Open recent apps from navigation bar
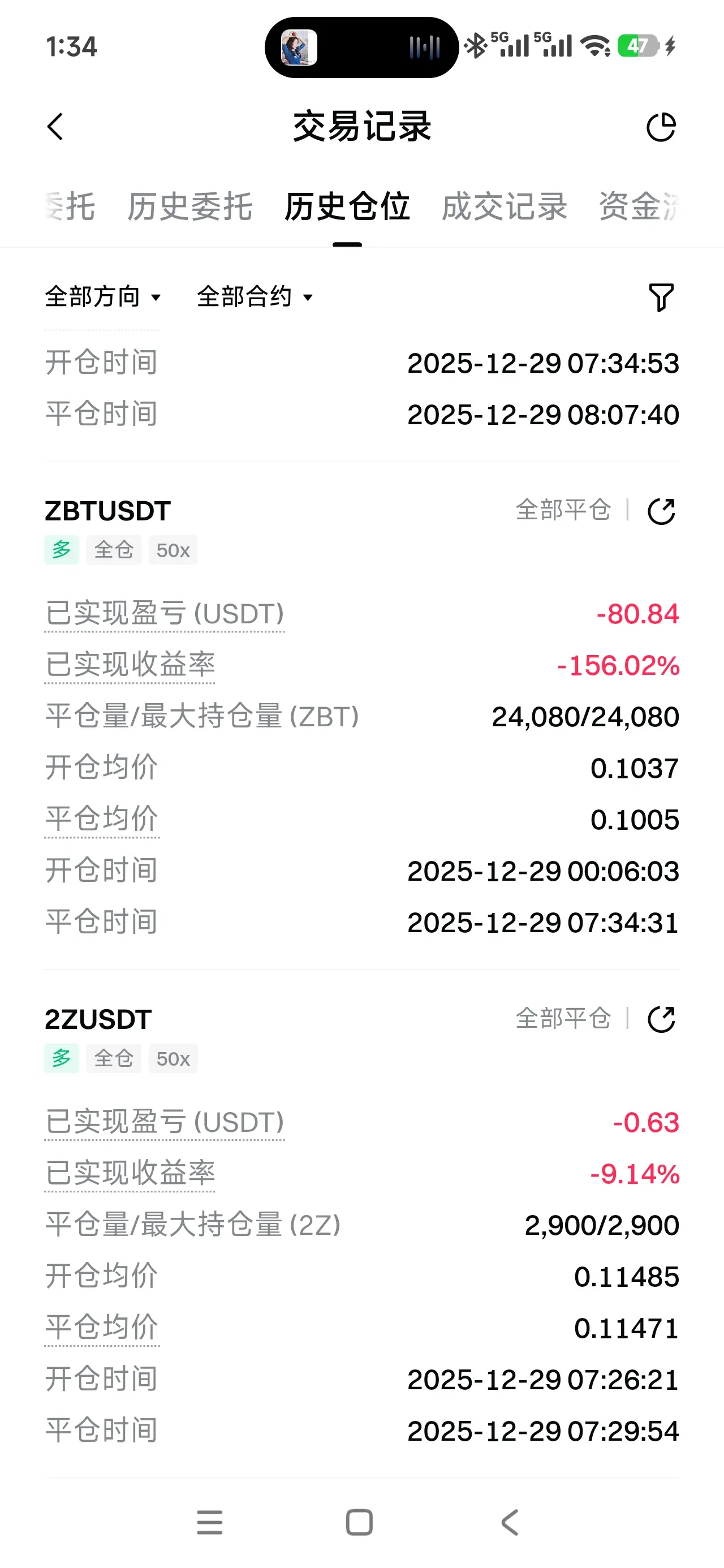This screenshot has width=724, height=1568. pyautogui.click(x=209, y=1522)
